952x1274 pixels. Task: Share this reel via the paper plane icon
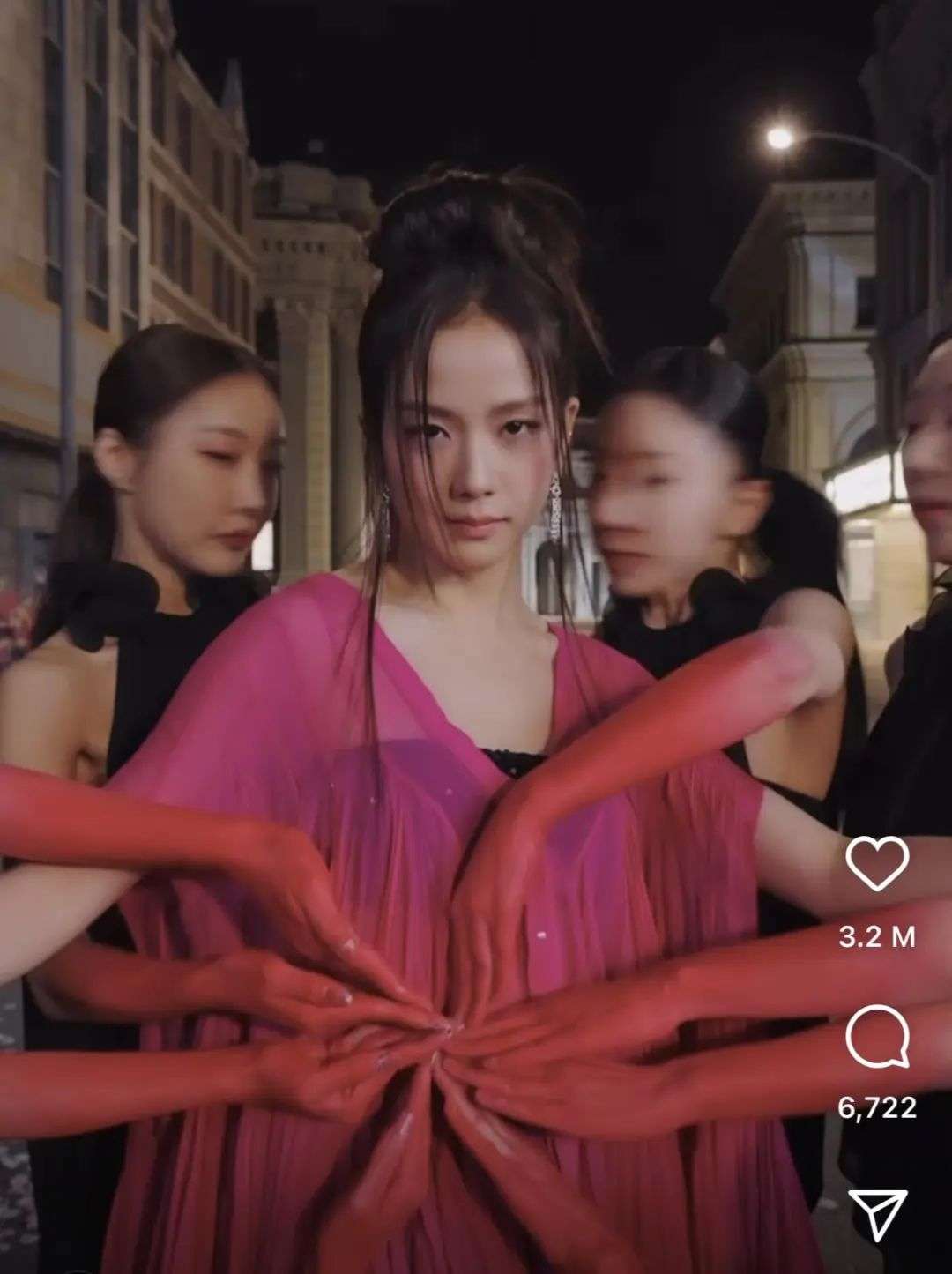pyautogui.click(x=878, y=1215)
